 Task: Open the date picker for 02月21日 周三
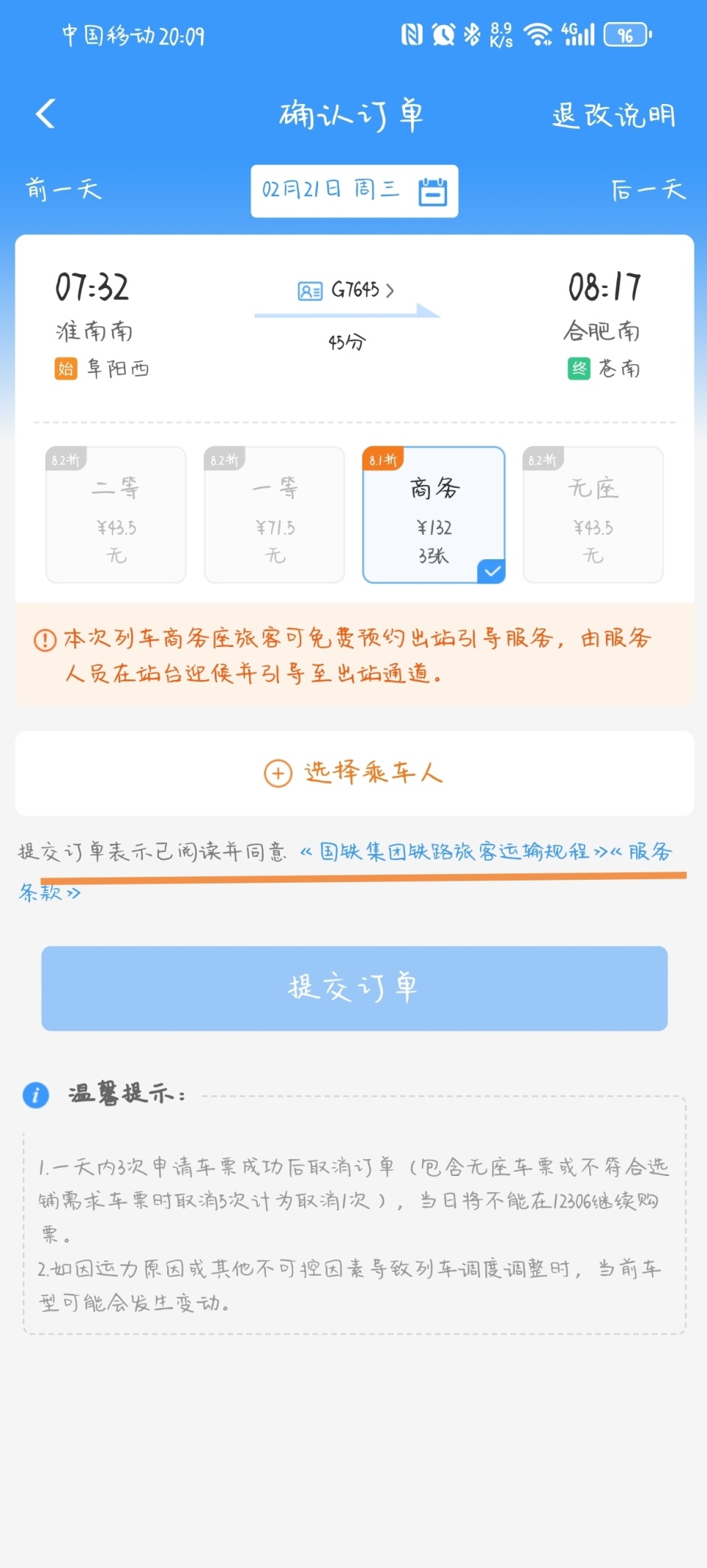tap(354, 191)
